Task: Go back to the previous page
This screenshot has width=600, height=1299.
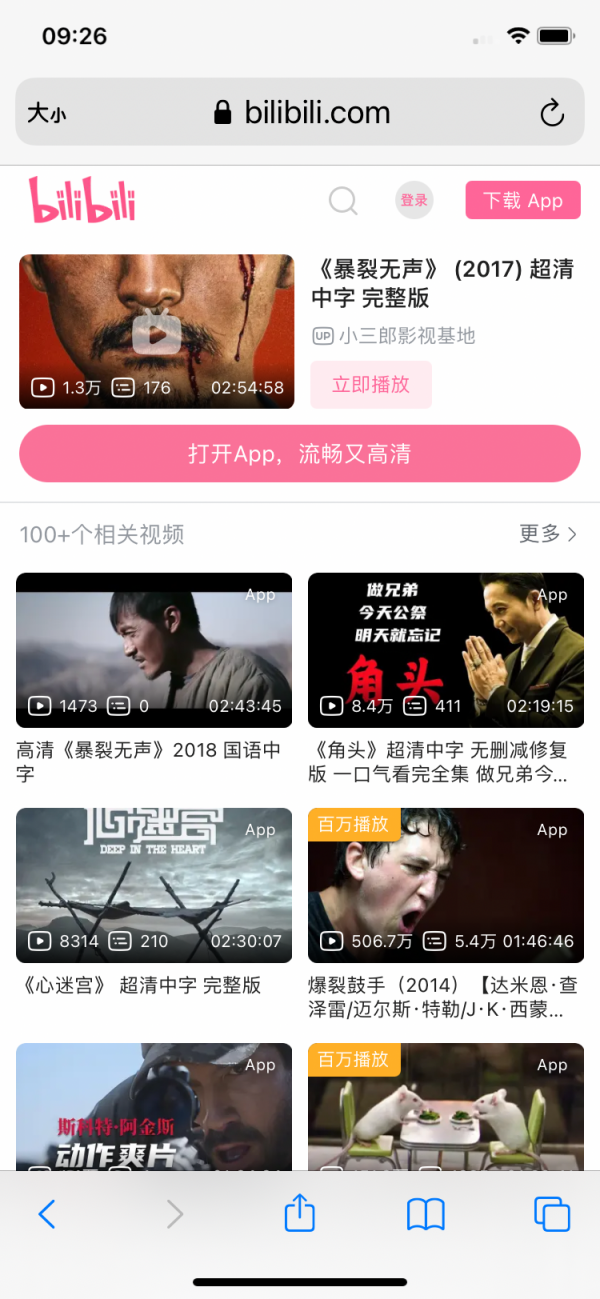Action: (x=46, y=1214)
